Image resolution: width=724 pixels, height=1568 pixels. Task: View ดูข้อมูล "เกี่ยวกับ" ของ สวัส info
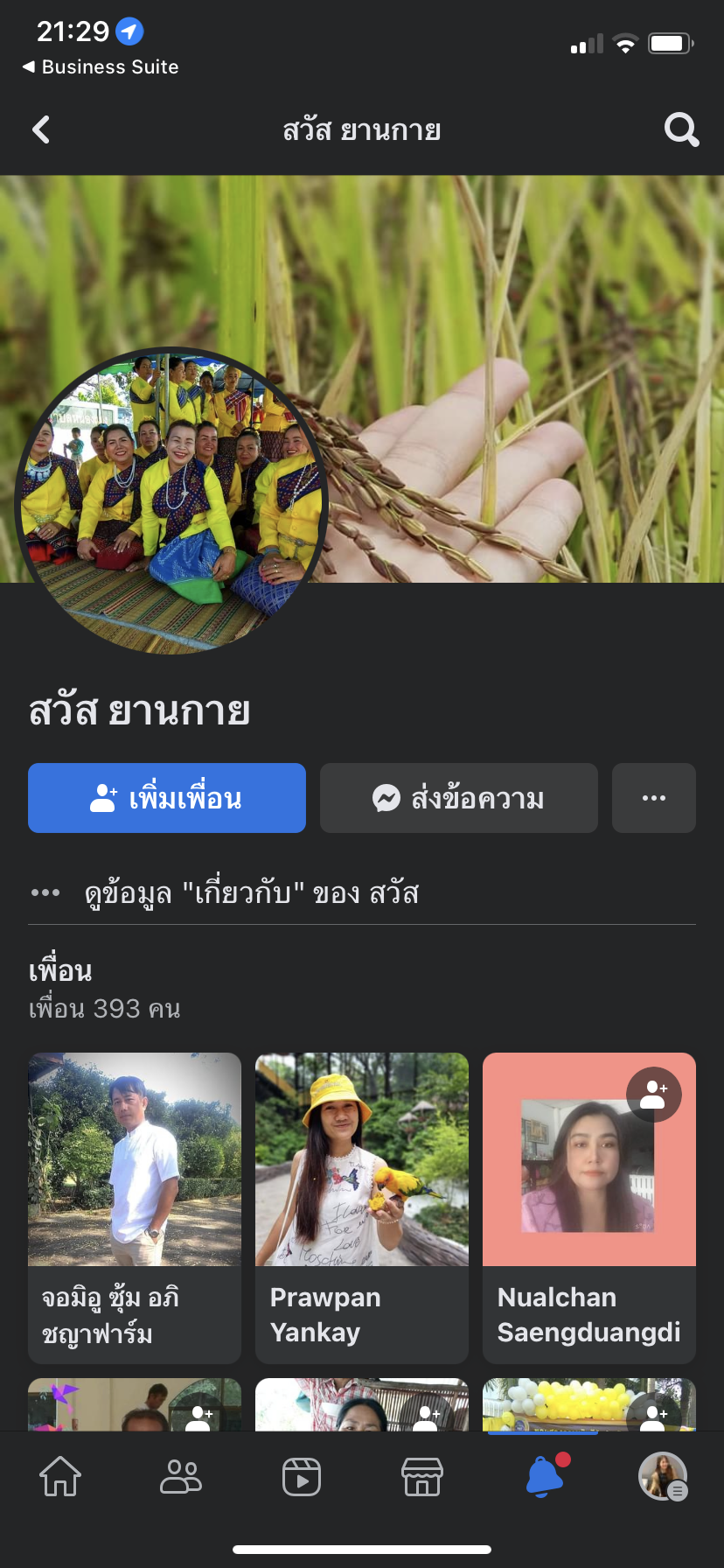coord(252,893)
